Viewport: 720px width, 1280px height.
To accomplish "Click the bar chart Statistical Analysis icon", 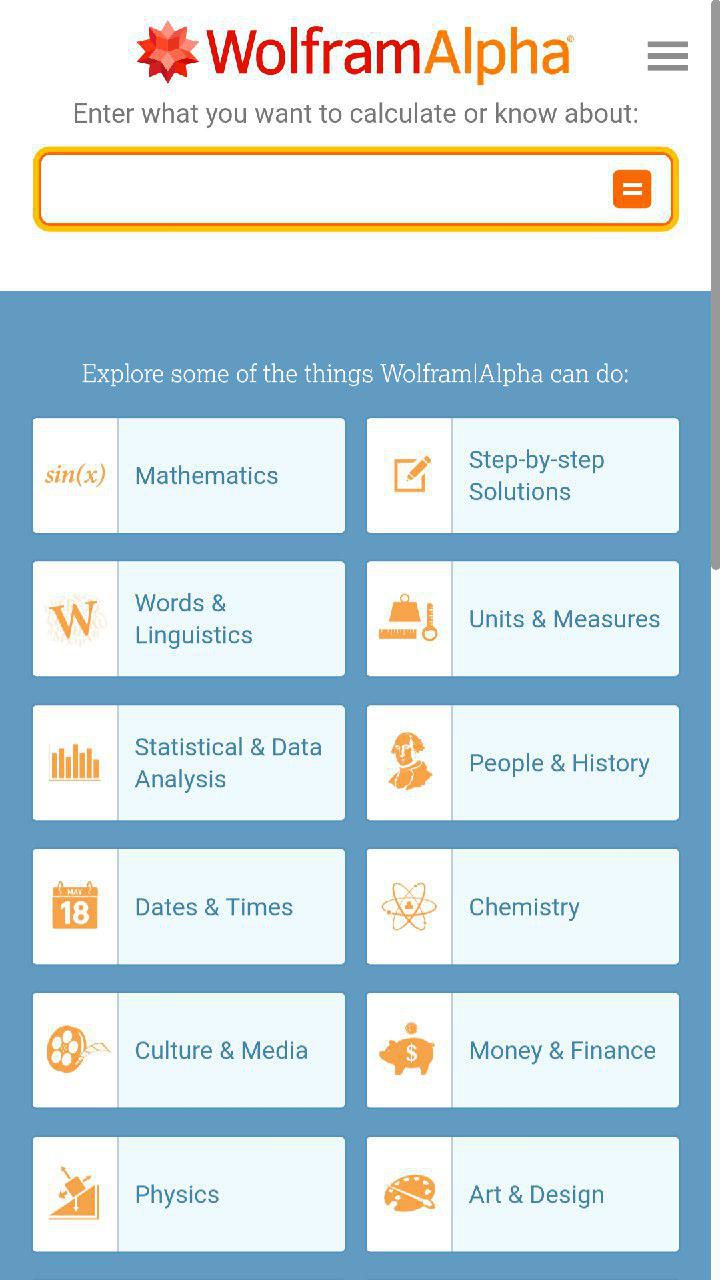I will 74,762.
